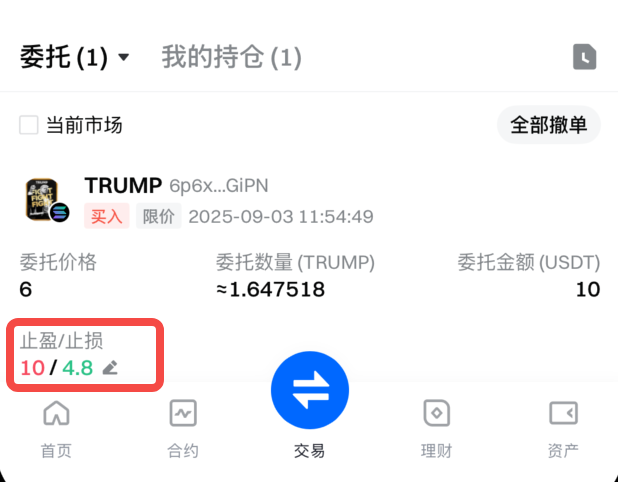618x482 pixels.
Task: Open order history document icon
Action: click(584, 58)
